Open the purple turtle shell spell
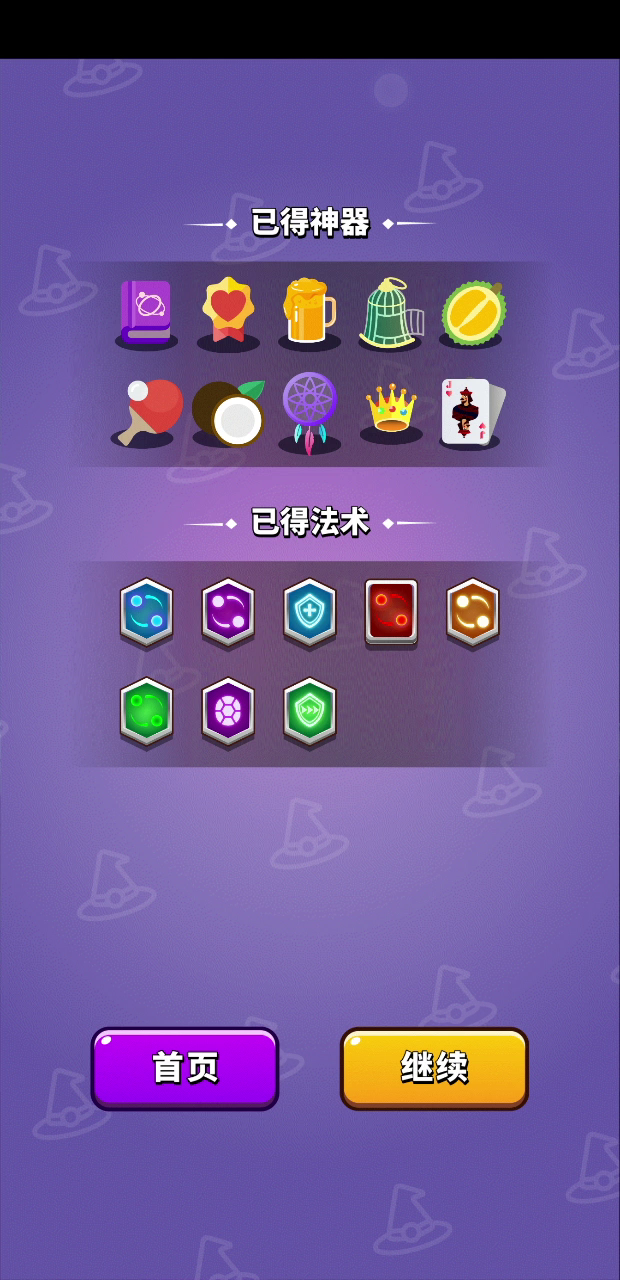This screenshot has height=1280, width=620. (228, 712)
